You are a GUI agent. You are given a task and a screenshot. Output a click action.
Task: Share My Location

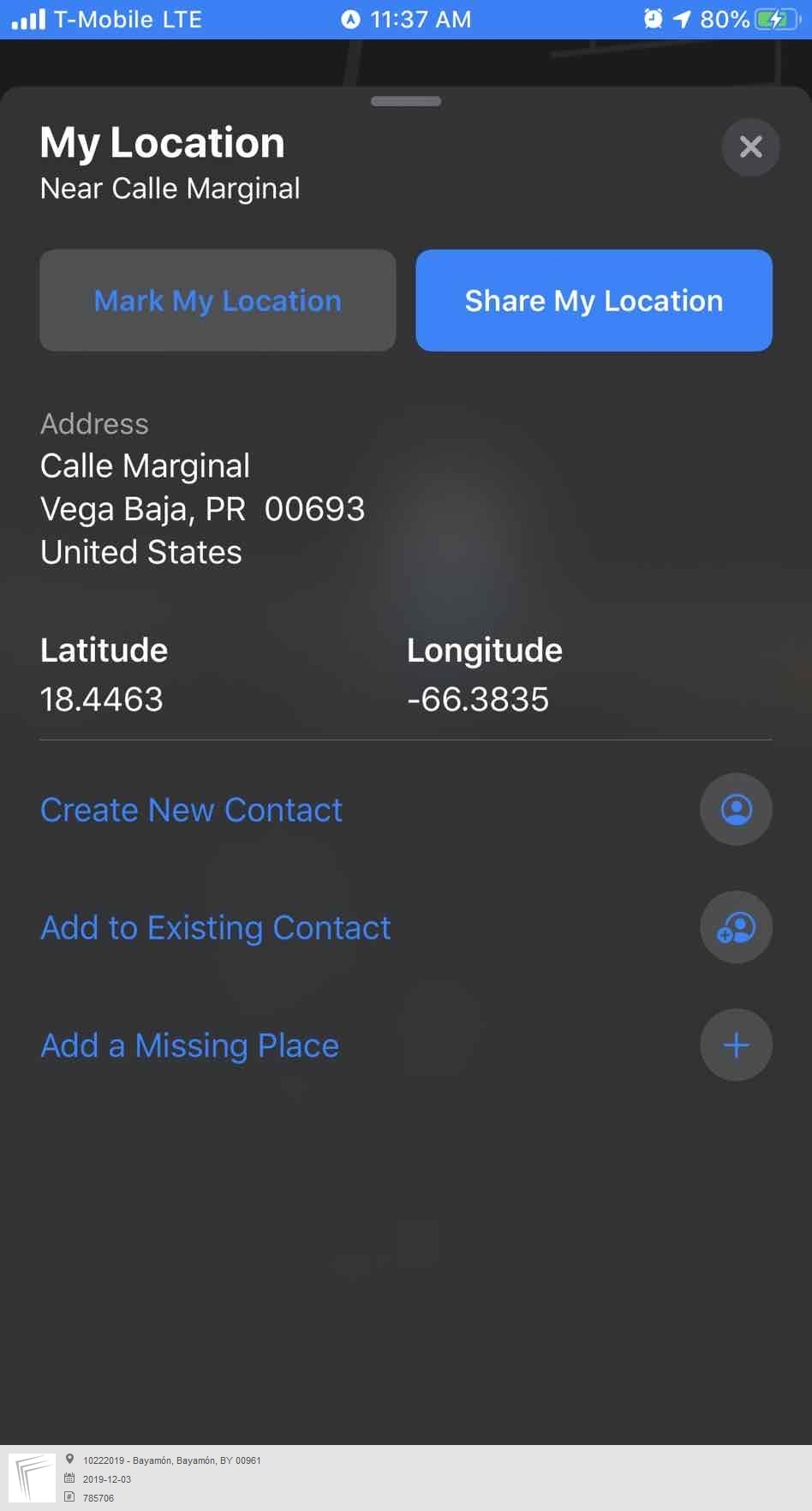(594, 300)
